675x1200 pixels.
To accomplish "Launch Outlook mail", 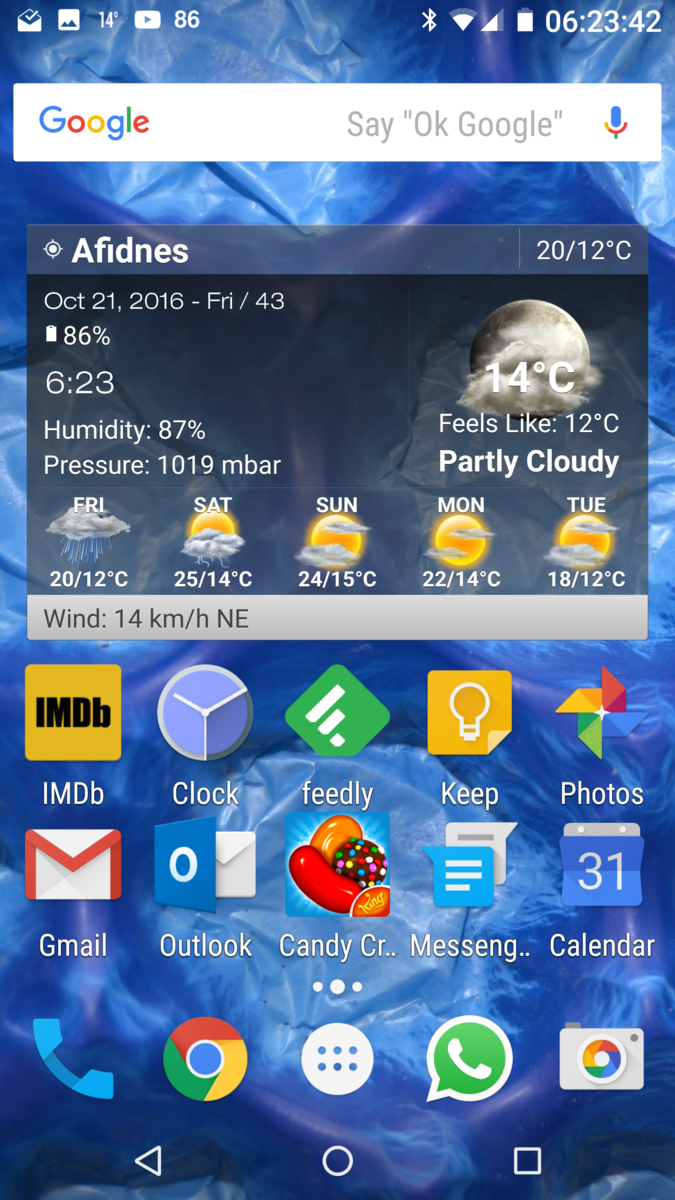I will (205, 865).
